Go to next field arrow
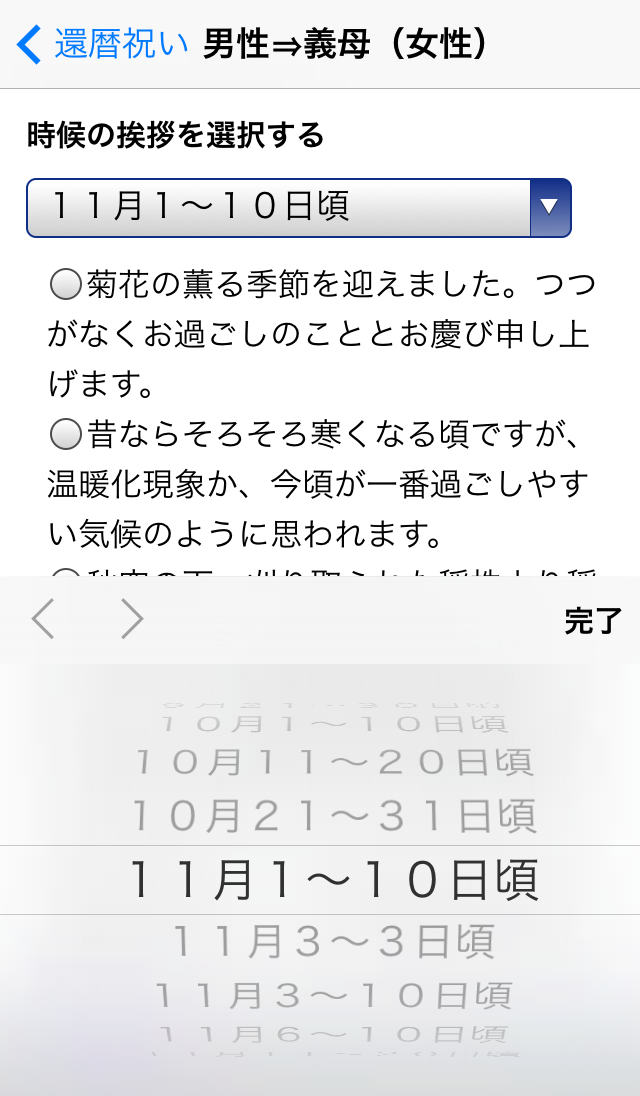 (131, 620)
